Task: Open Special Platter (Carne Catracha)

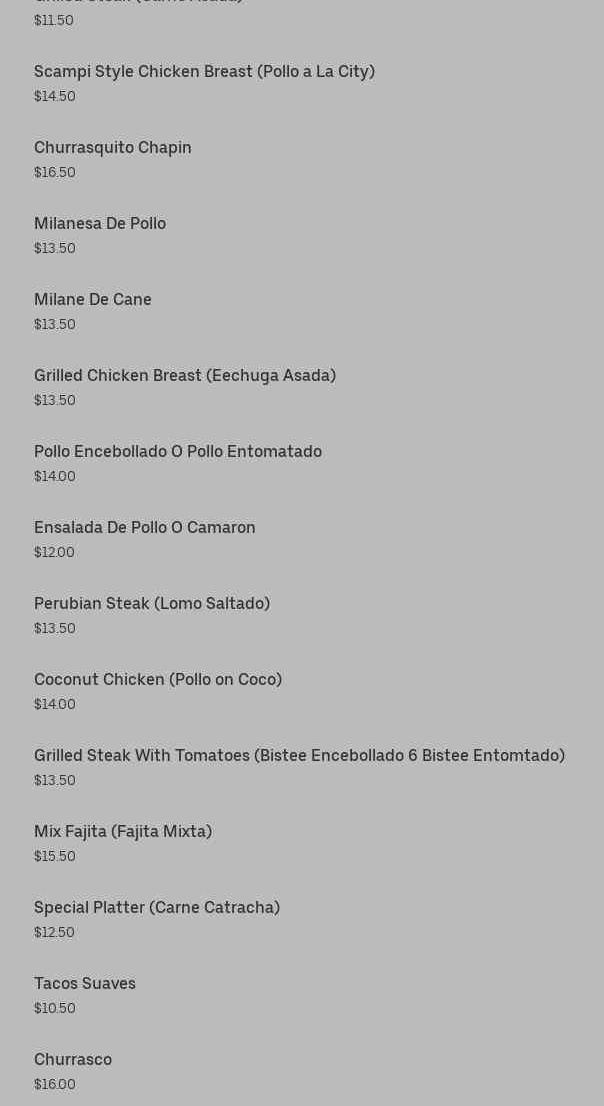Action: tap(157, 908)
